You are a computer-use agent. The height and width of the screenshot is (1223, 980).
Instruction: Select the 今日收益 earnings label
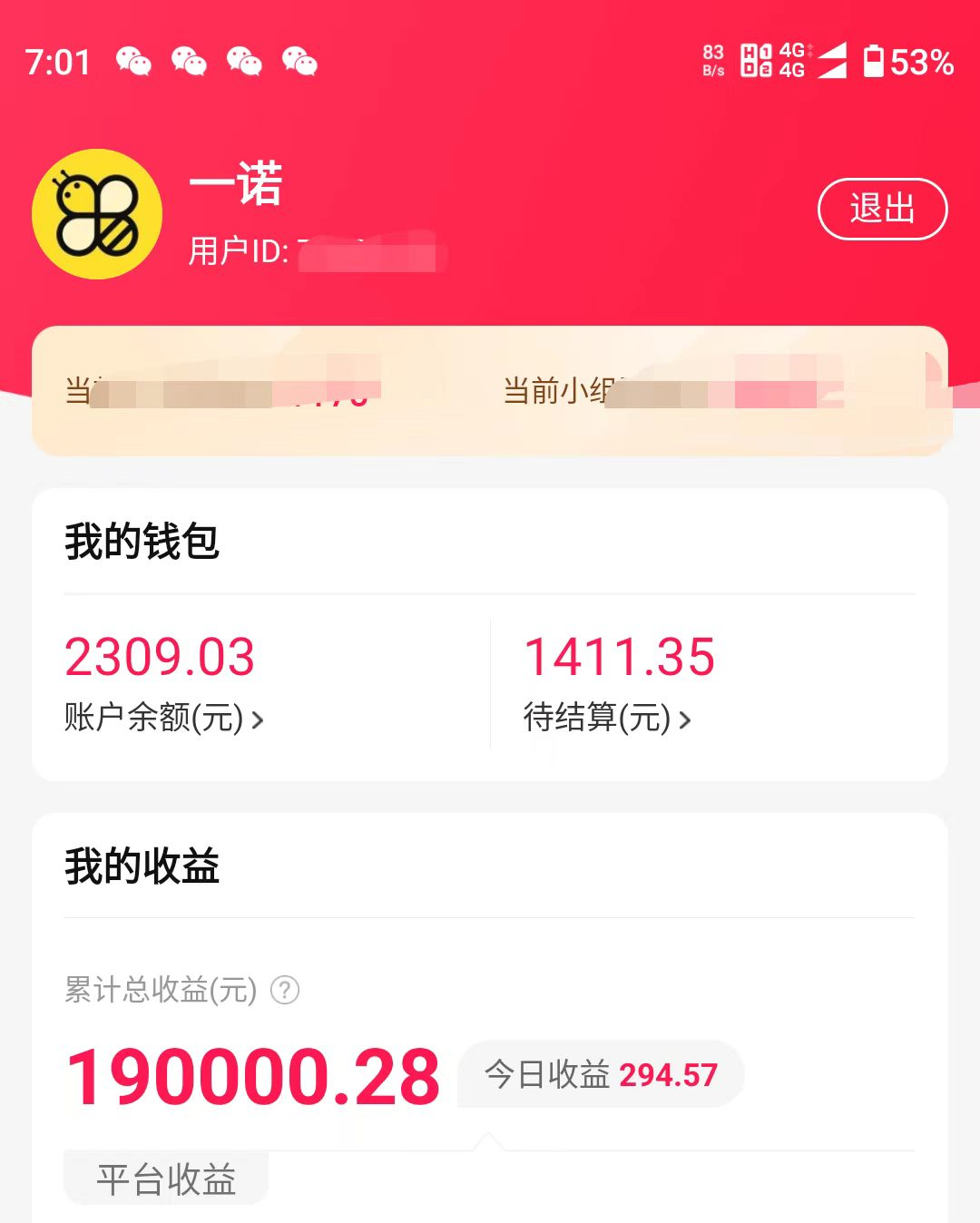[x=544, y=1074]
